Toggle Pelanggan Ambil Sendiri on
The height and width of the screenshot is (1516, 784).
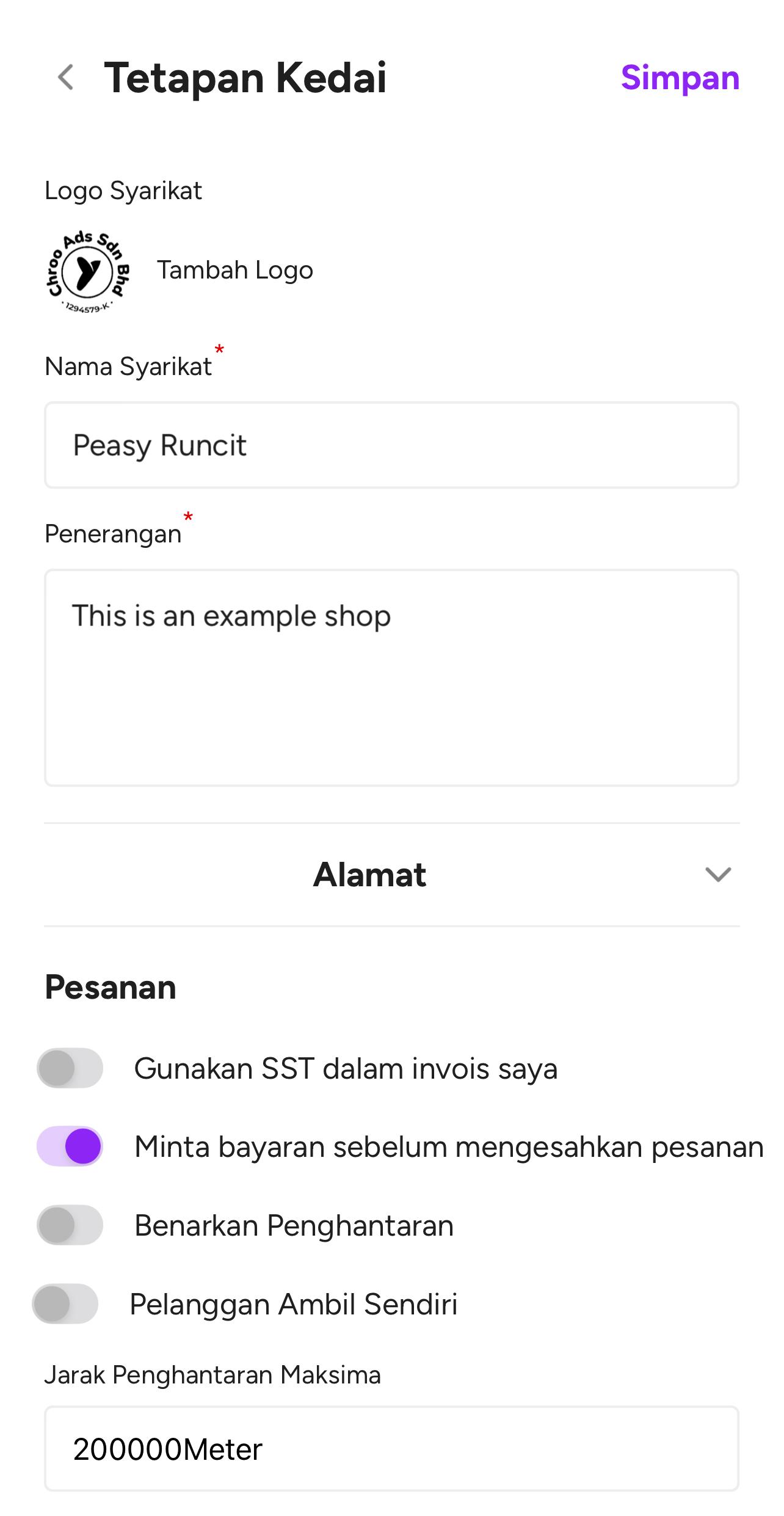pos(65,1303)
